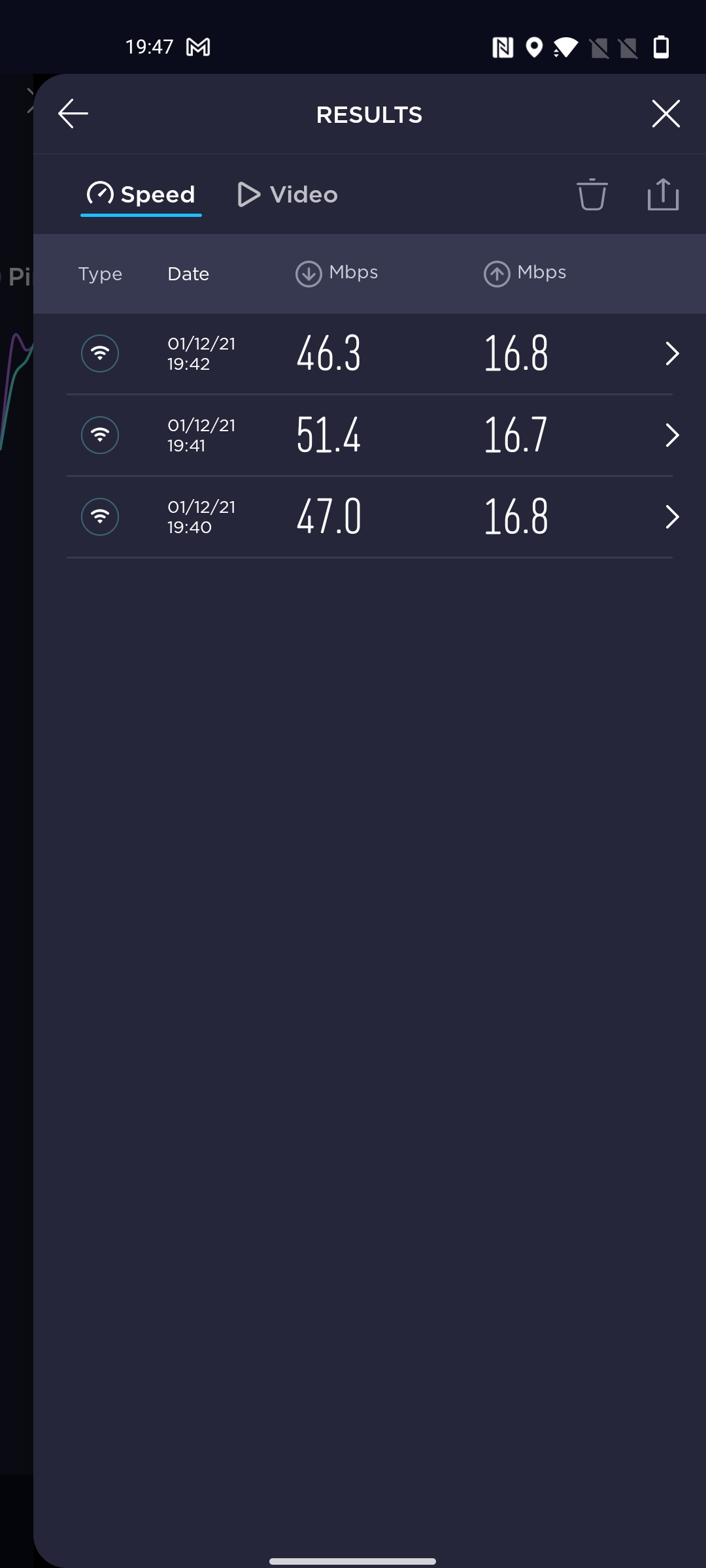Delete results with the trash icon
Viewport: 706px width, 1568px height.
coord(592,194)
